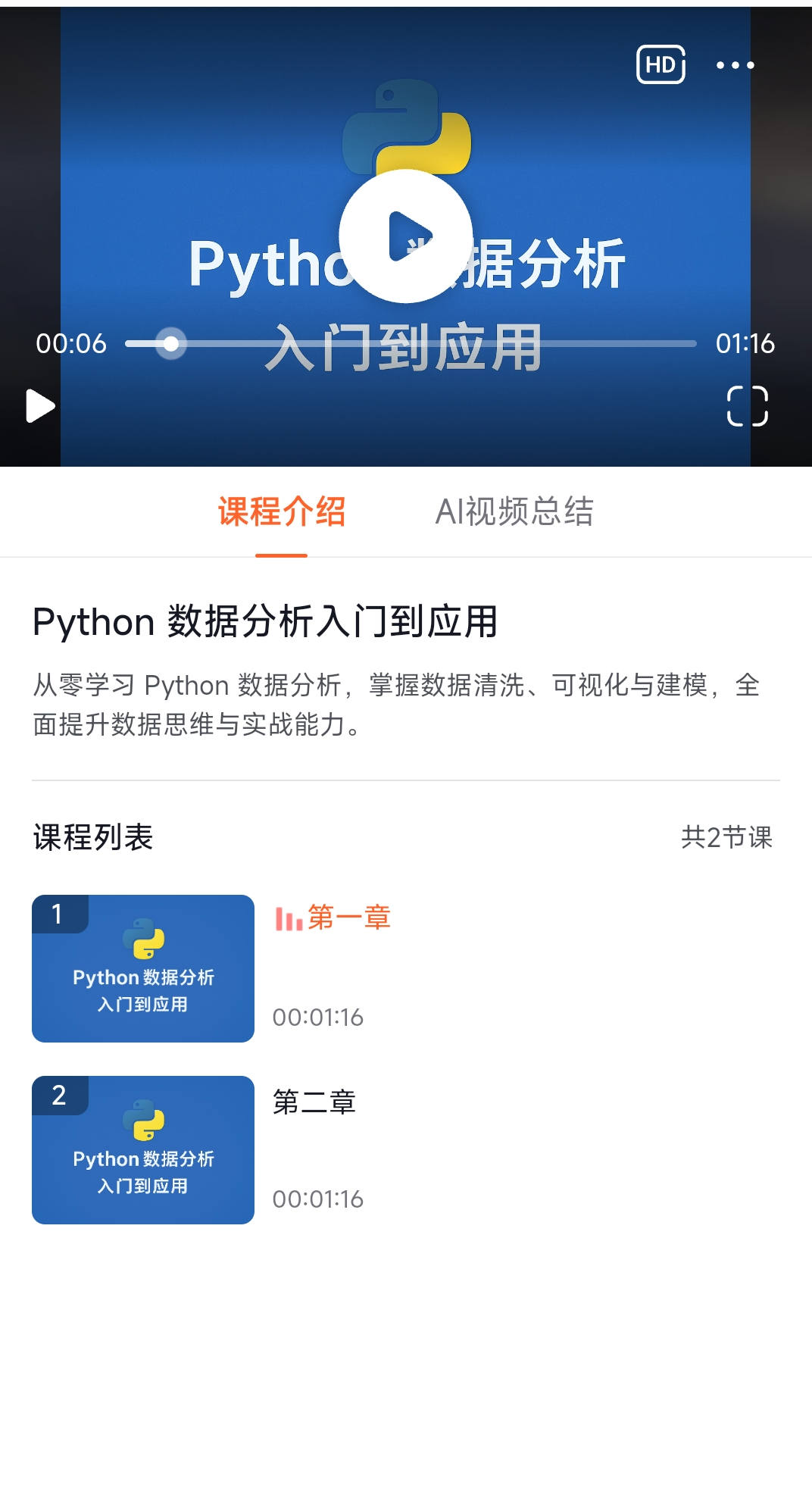
Task: Play video using bottom-left play icon
Action: click(x=40, y=406)
